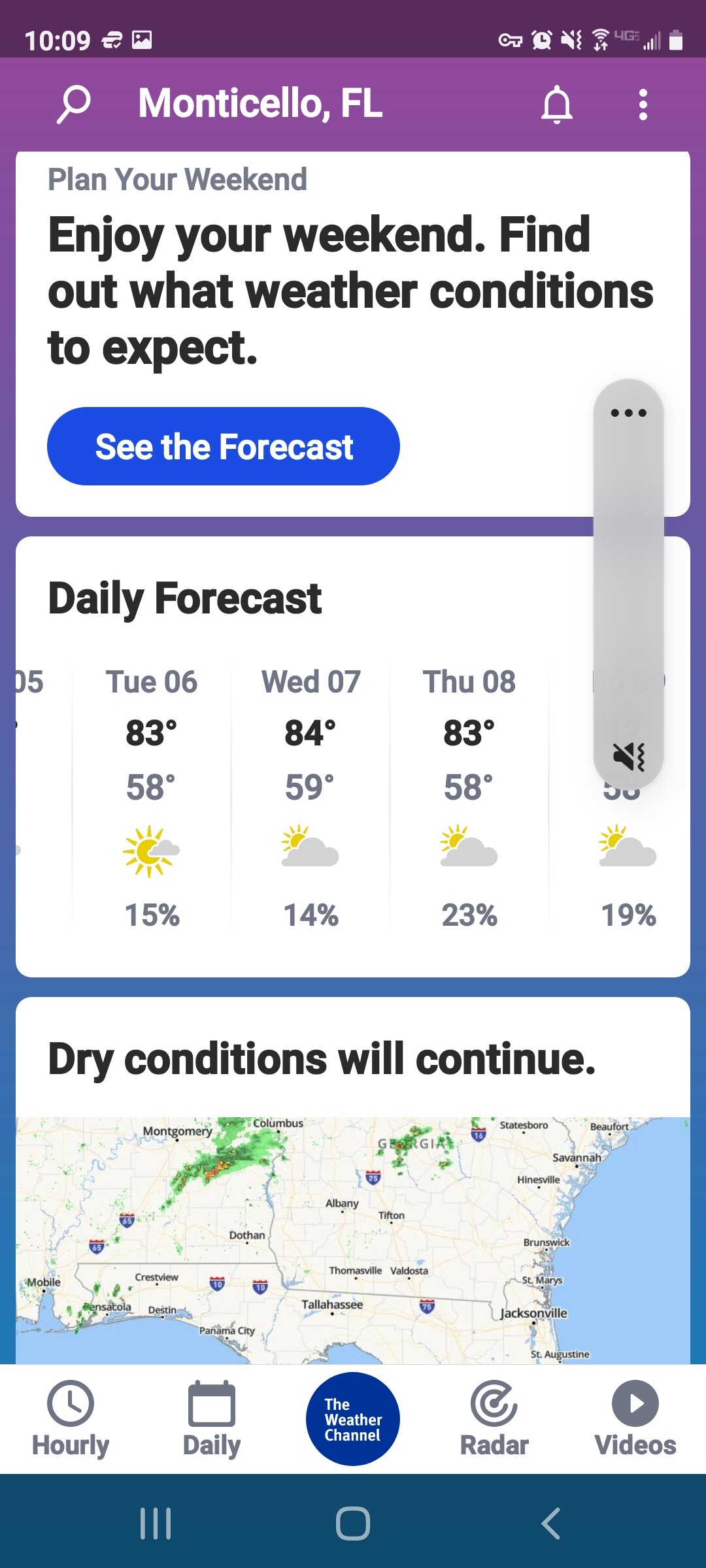The width and height of the screenshot is (706, 1568).
Task: Open location search magnifier
Action: (x=73, y=104)
